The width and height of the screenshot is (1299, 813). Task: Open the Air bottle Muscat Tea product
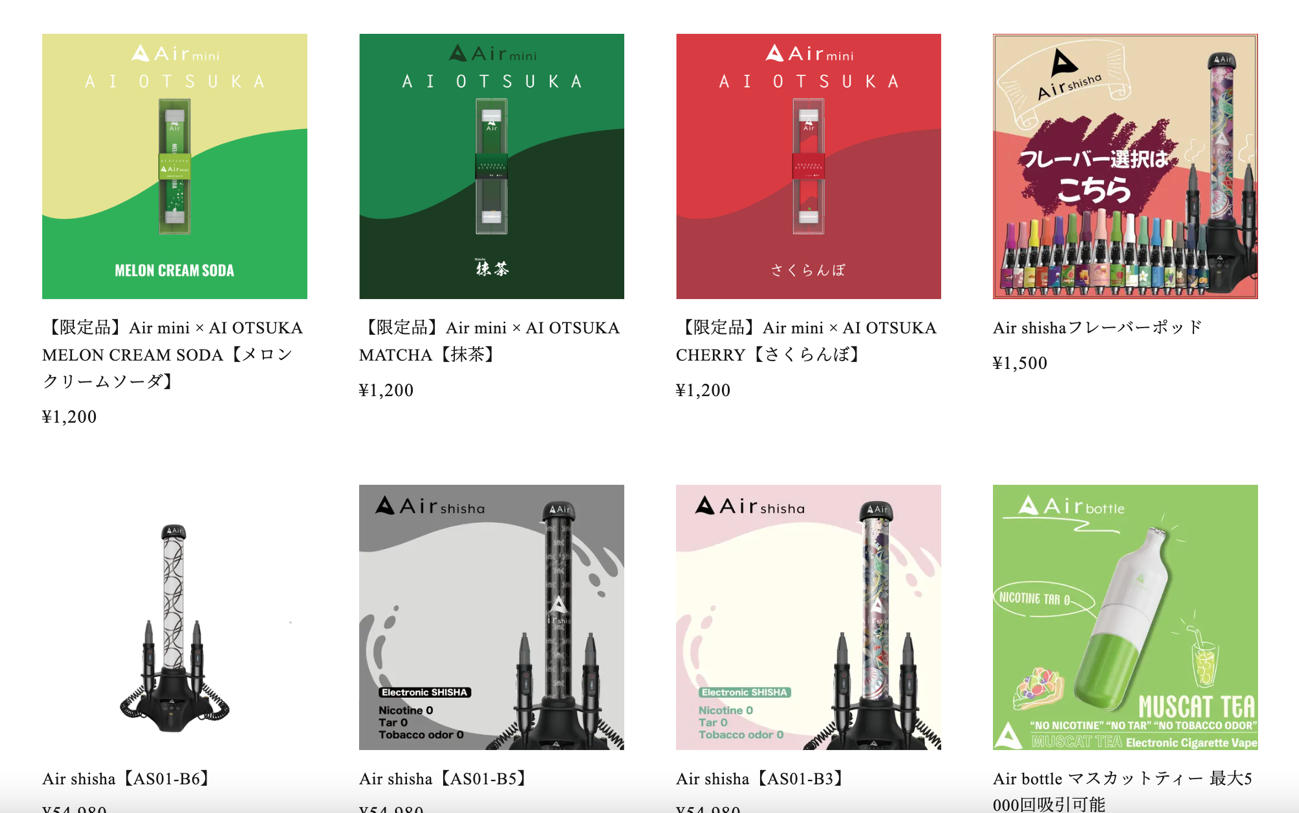1125,617
